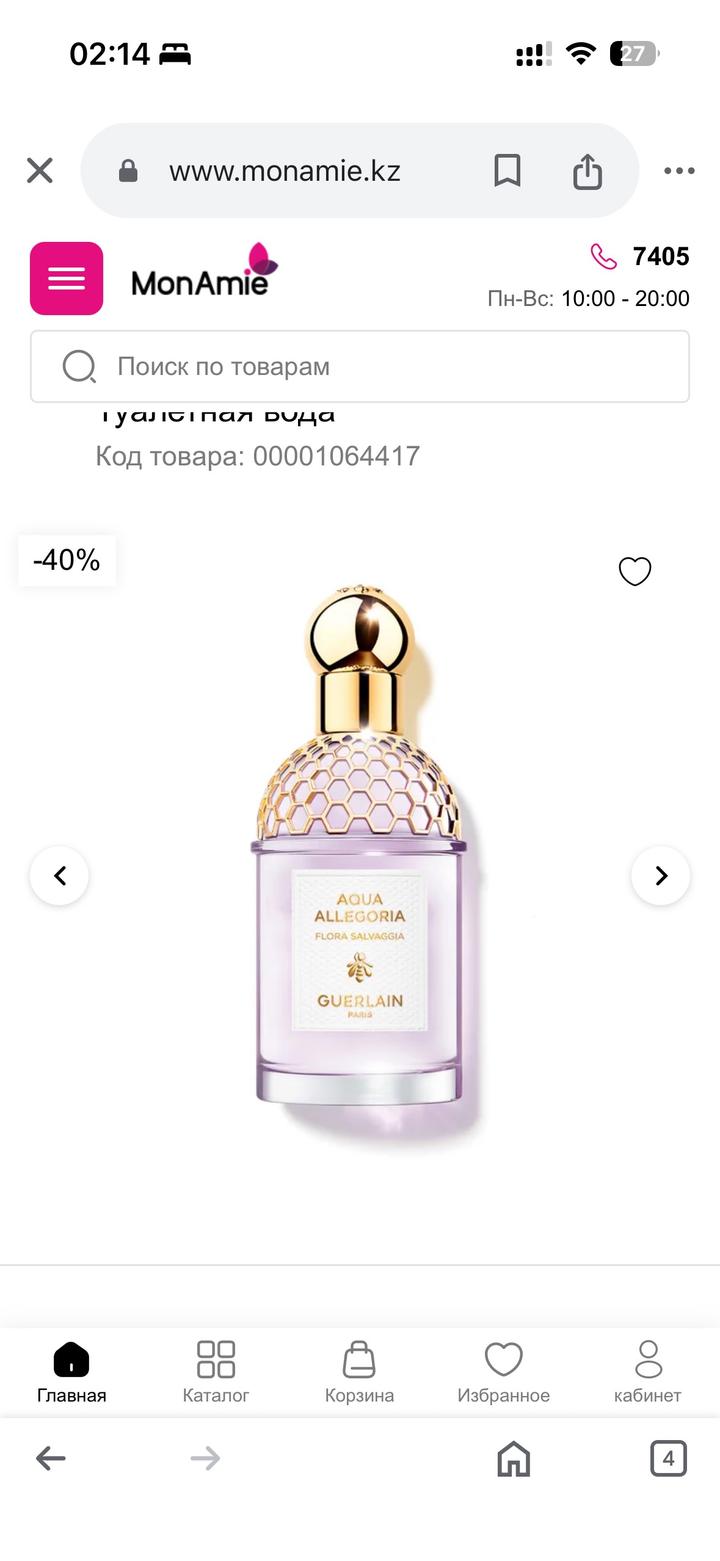Tap the www.monamie.kz address bar
720x1561 pixels.
click(x=285, y=171)
